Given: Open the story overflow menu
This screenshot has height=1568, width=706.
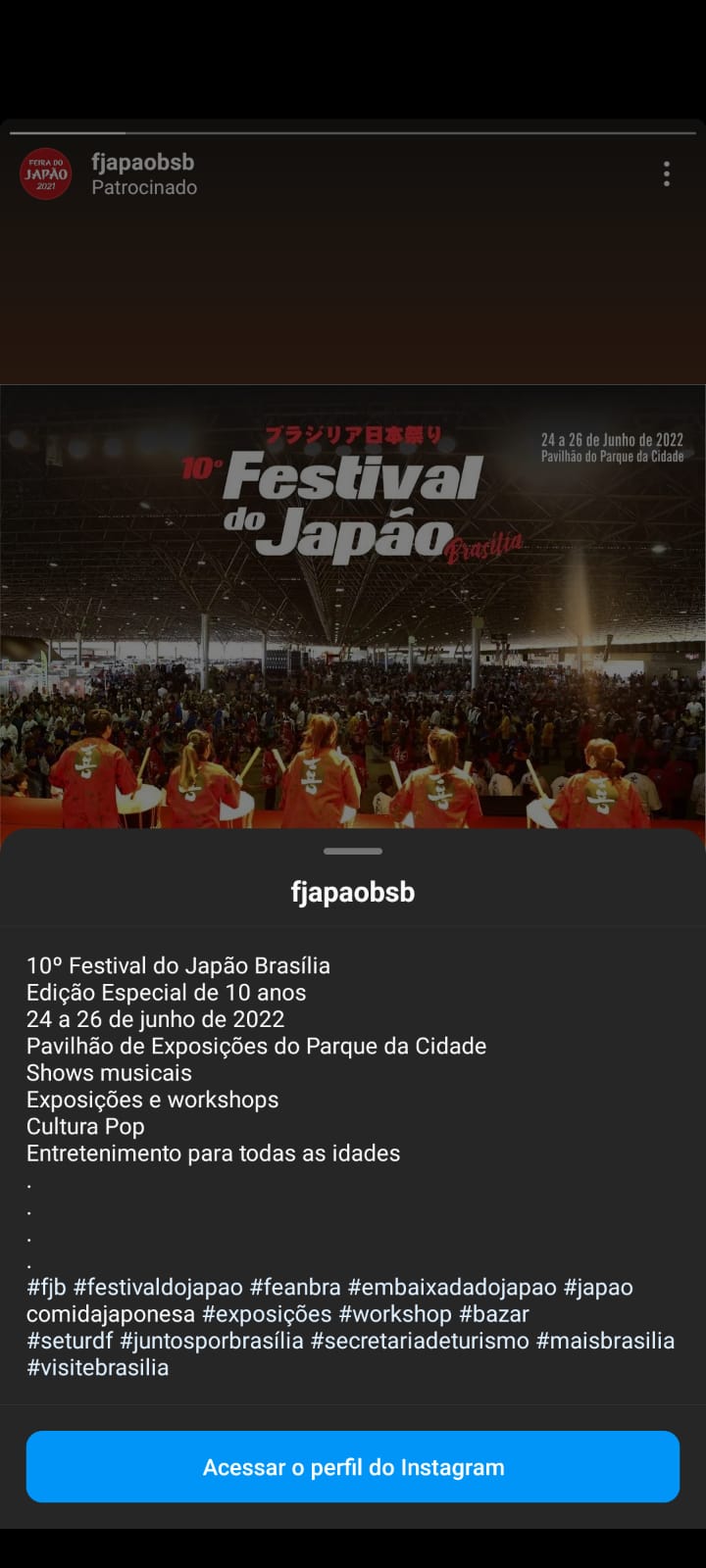Looking at the screenshot, I should click(x=667, y=174).
